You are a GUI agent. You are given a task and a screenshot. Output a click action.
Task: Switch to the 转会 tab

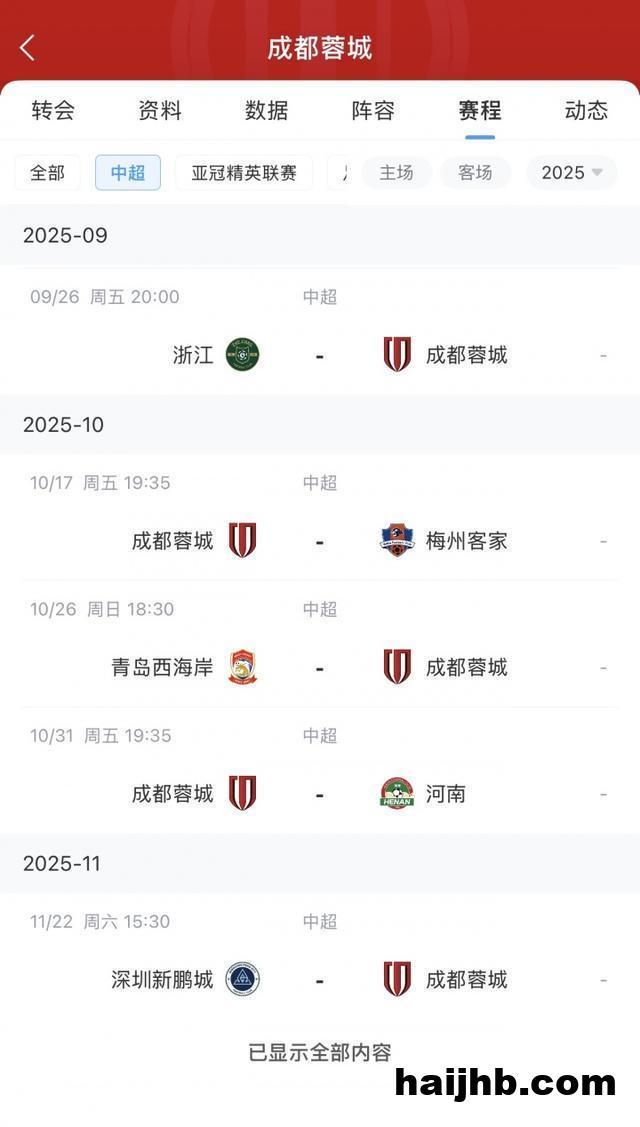[53, 111]
